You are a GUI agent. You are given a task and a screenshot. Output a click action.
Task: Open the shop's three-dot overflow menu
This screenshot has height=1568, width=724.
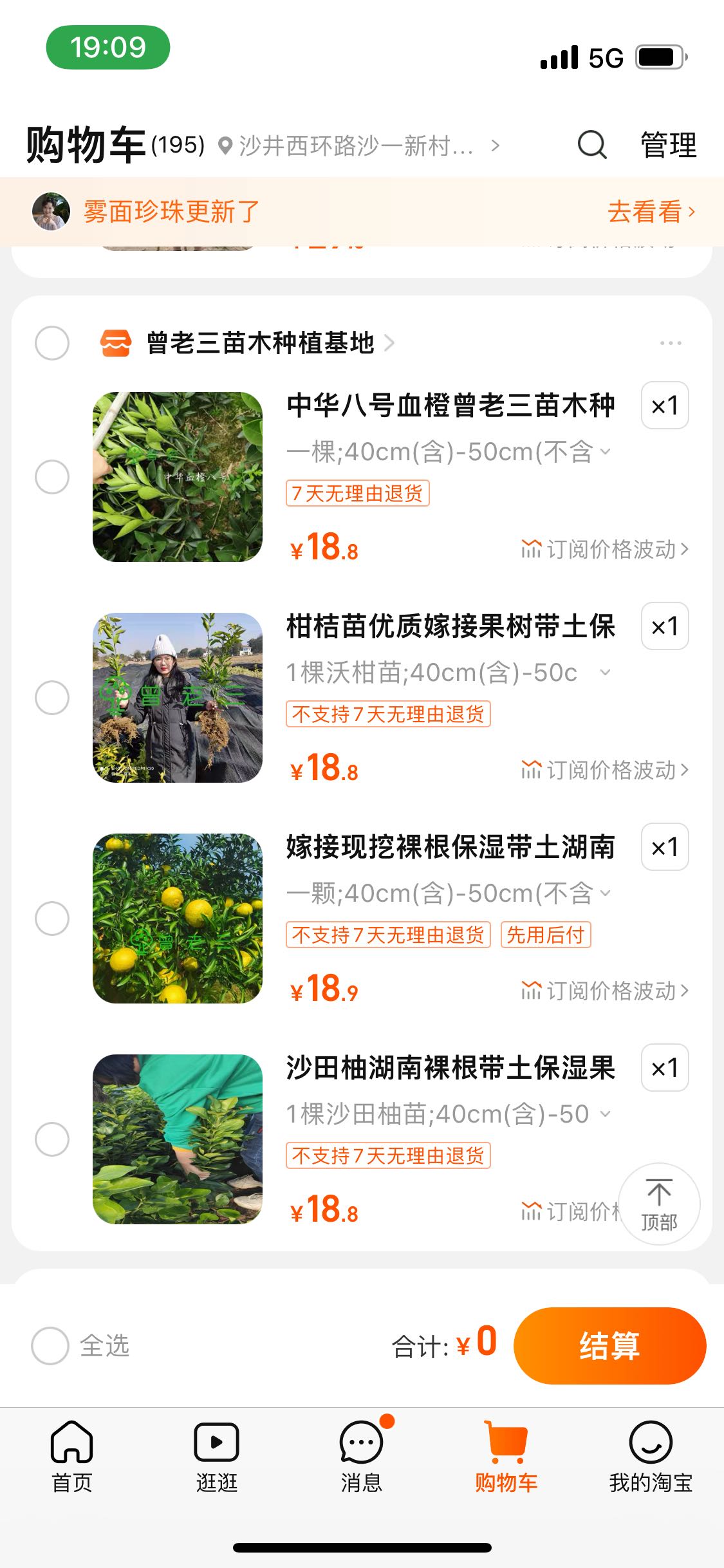[671, 343]
